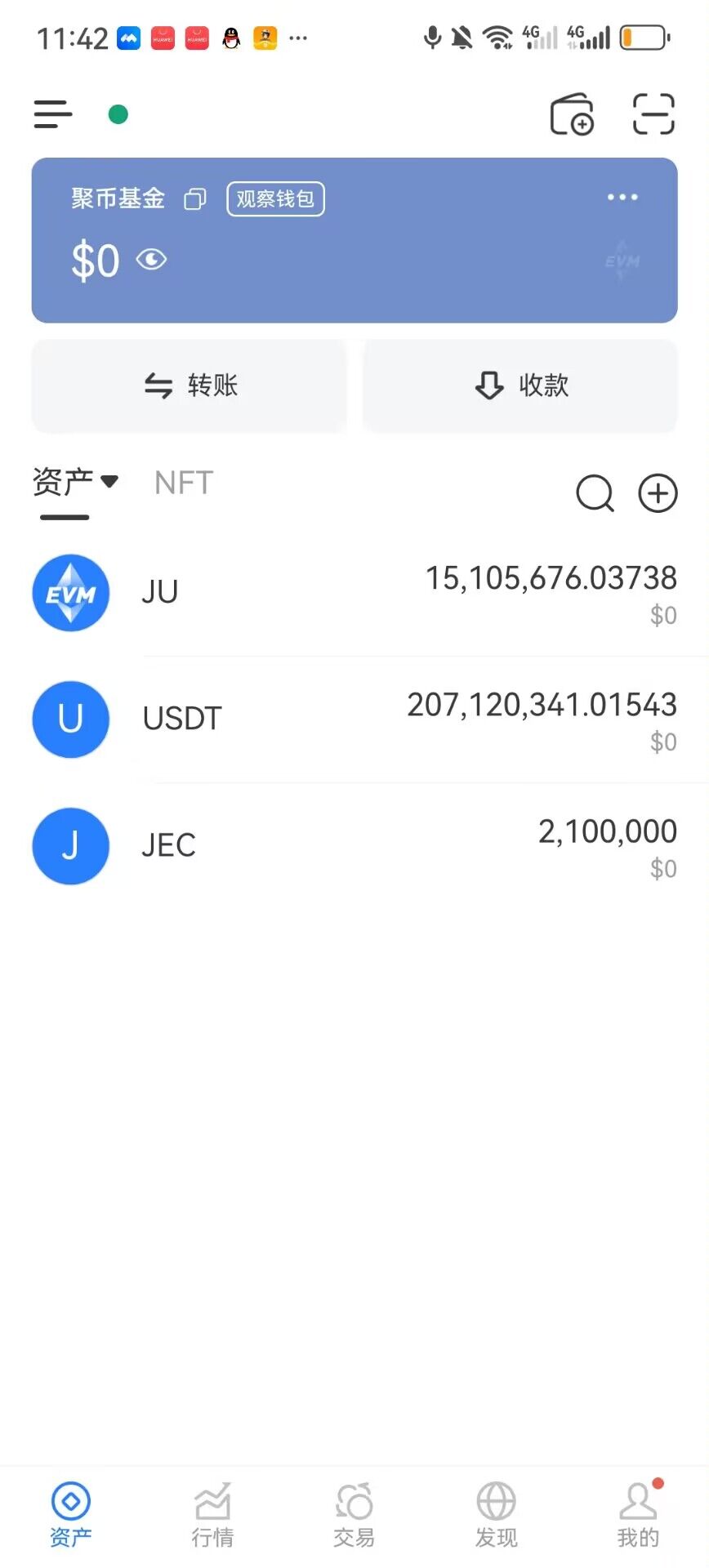The width and height of the screenshot is (709, 1568).
Task: Add a new wallet
Action: (571, 114)
